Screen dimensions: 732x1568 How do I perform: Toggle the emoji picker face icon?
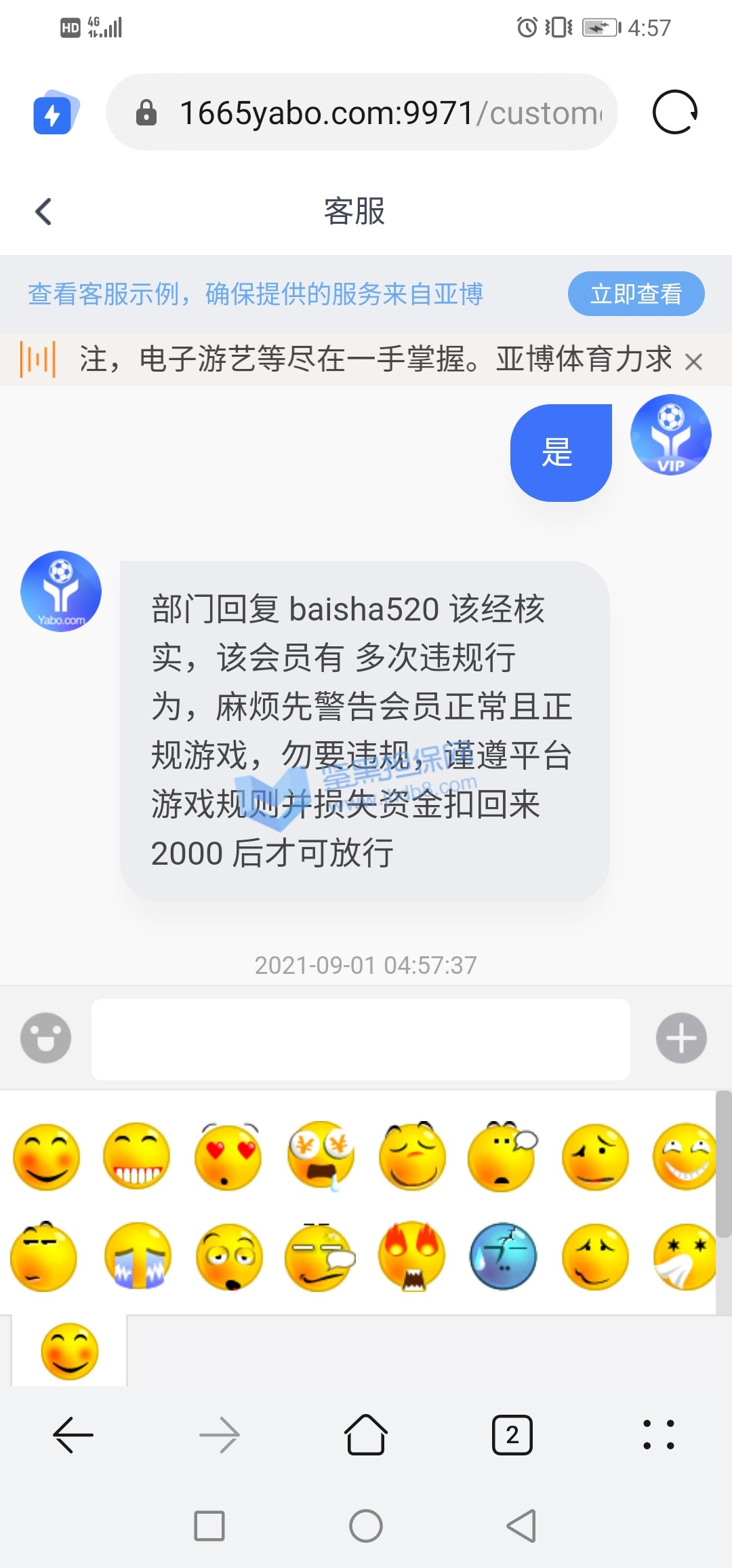[45, 1038]
